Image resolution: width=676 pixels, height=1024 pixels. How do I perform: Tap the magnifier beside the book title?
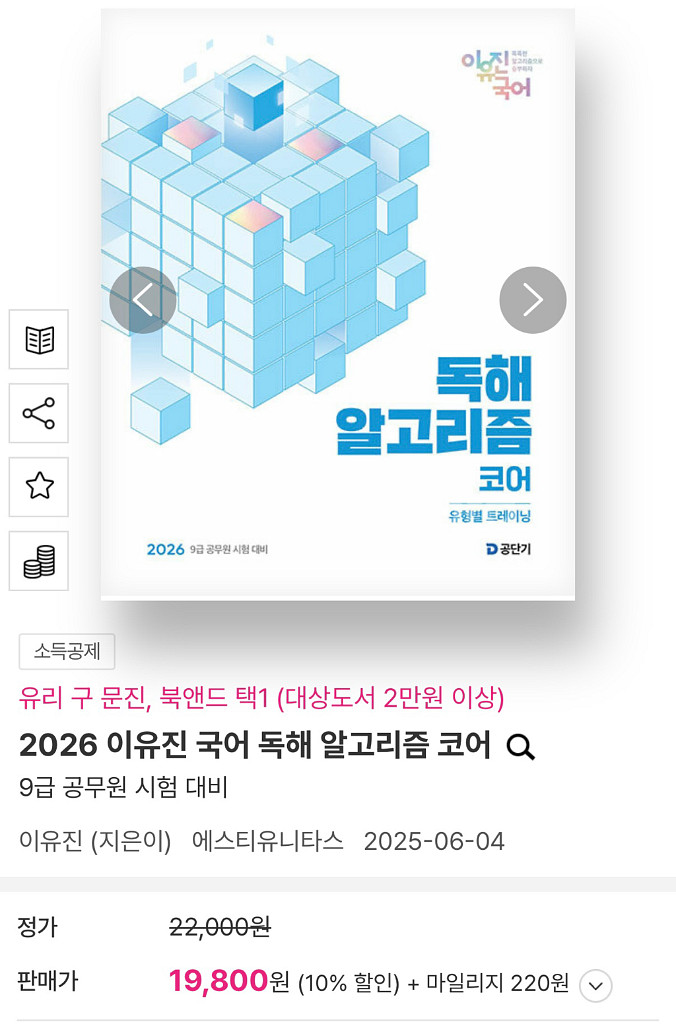[x=521, y=747]
